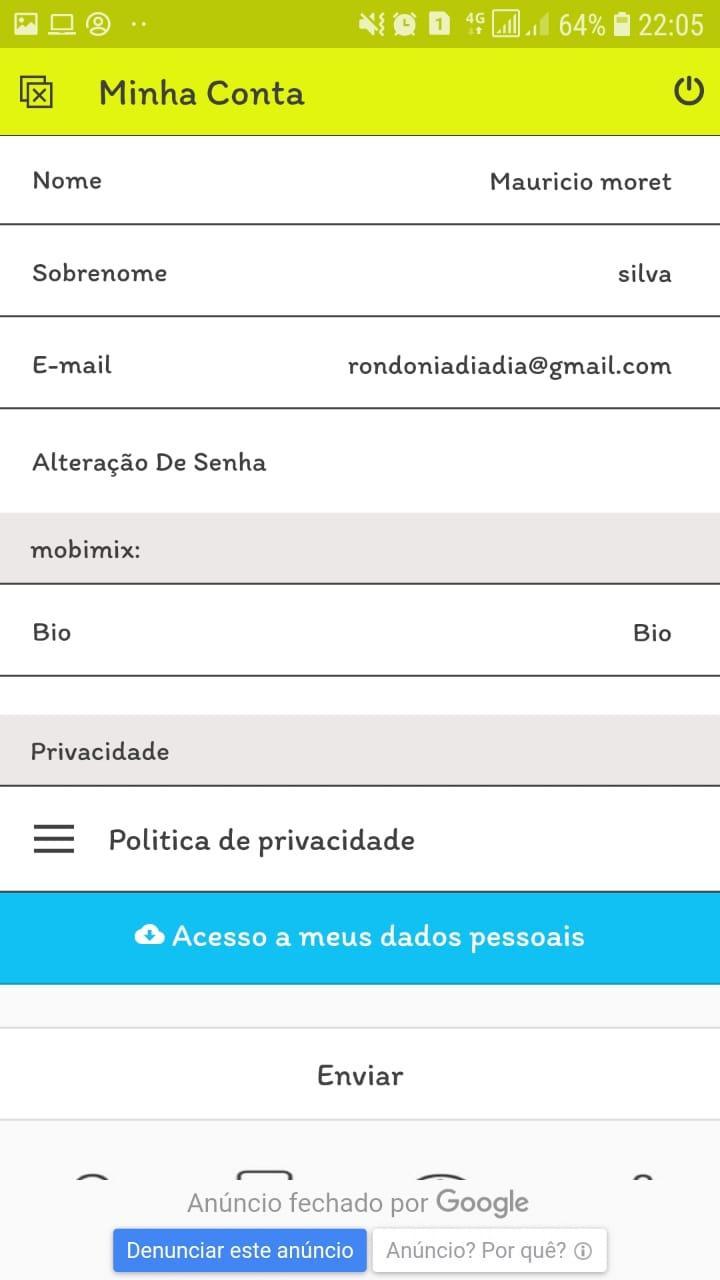Screen dimensions: 720x1280
Task: Edit the Sobrenome field
Action: [x=360, y=272]
